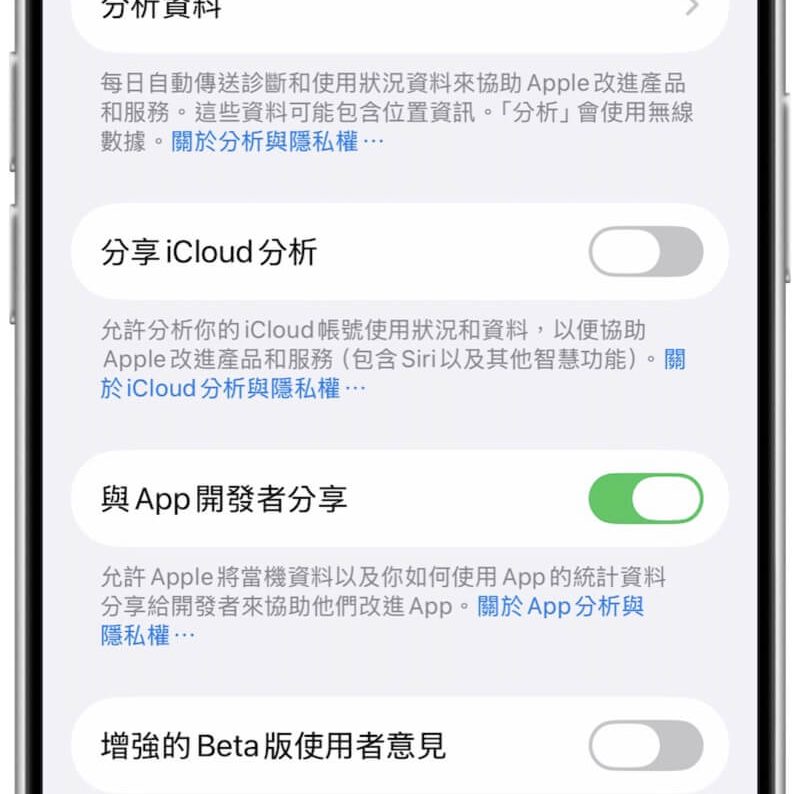The width and height of the screenshot is (800, 794).
Task: Turn off 與 App 開發者分享
Action: click(645, 499)
